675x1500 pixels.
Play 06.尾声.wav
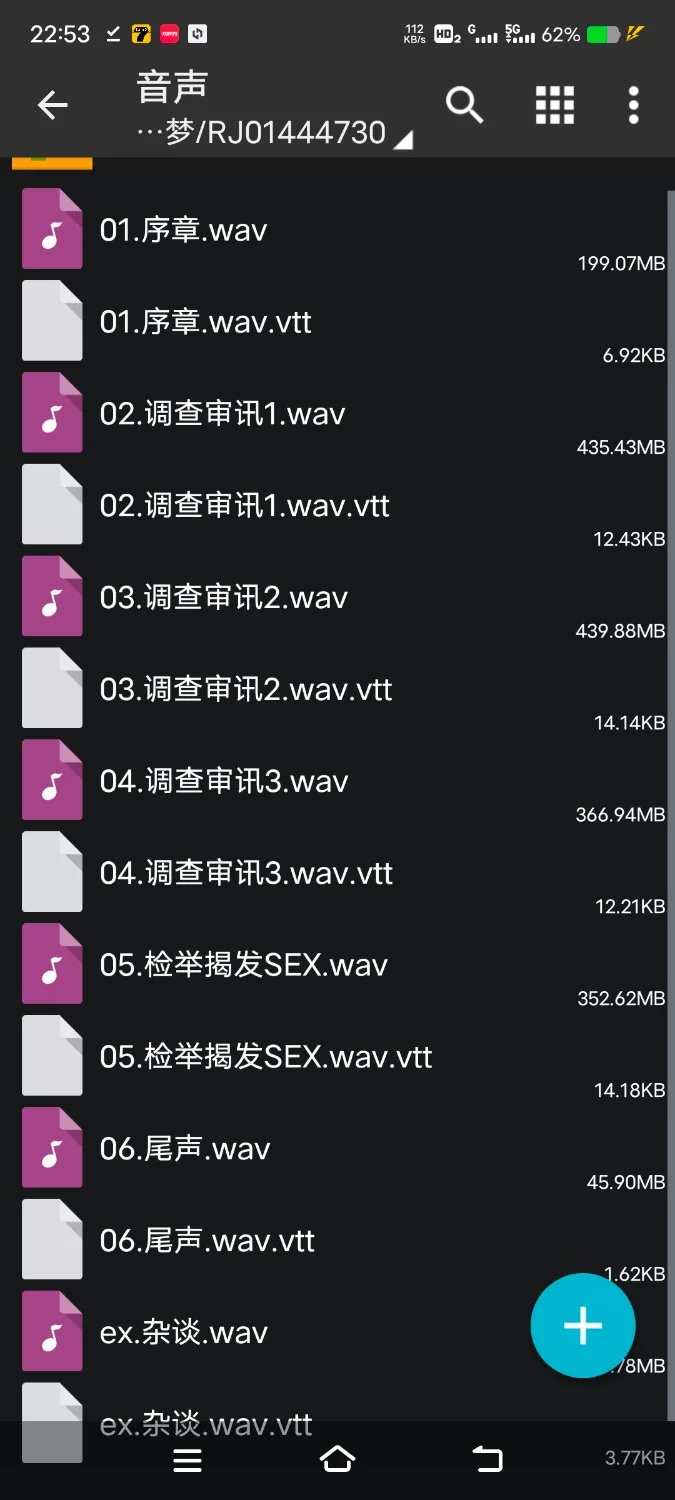point(185,1150)
